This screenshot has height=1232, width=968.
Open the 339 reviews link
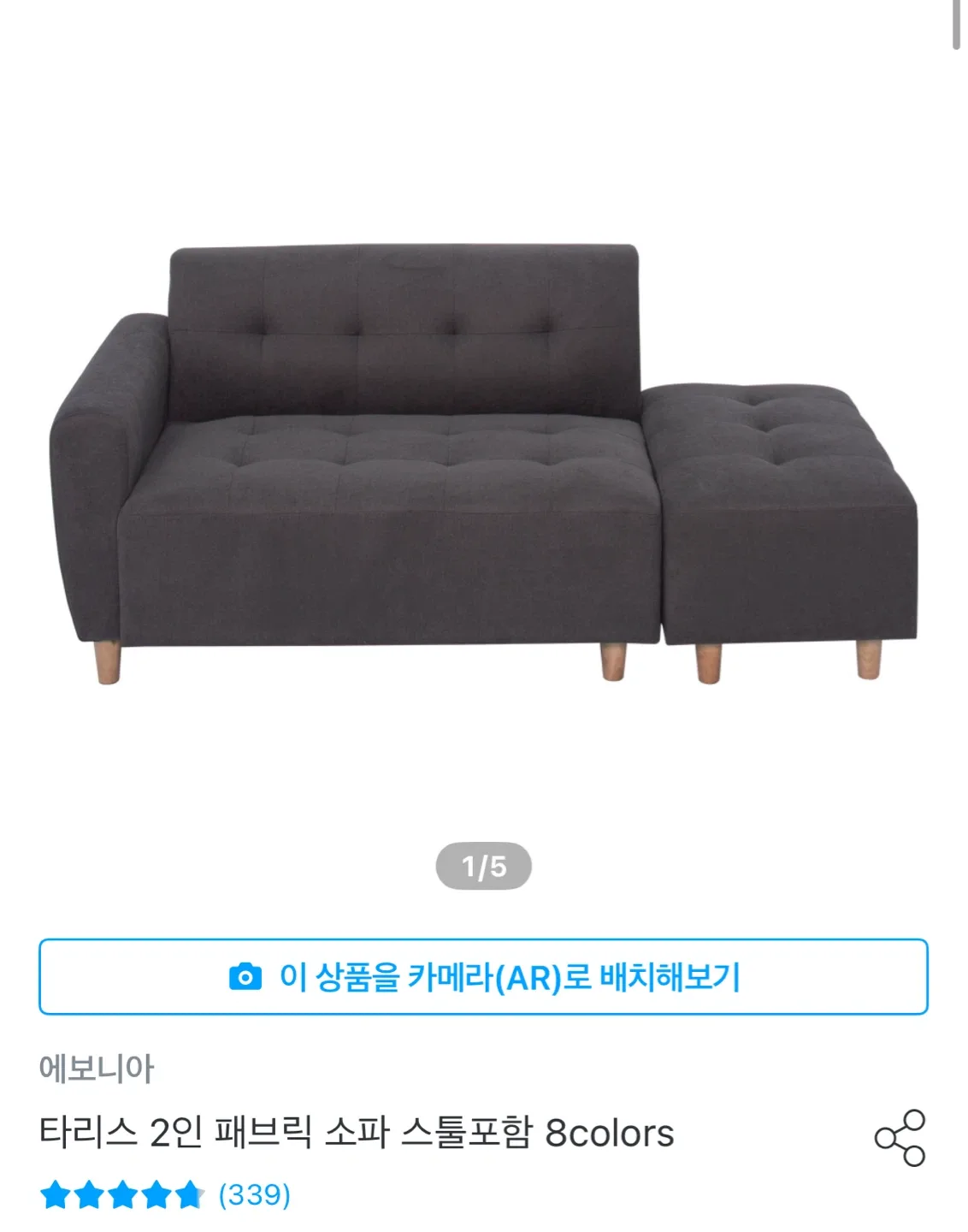254,1194
